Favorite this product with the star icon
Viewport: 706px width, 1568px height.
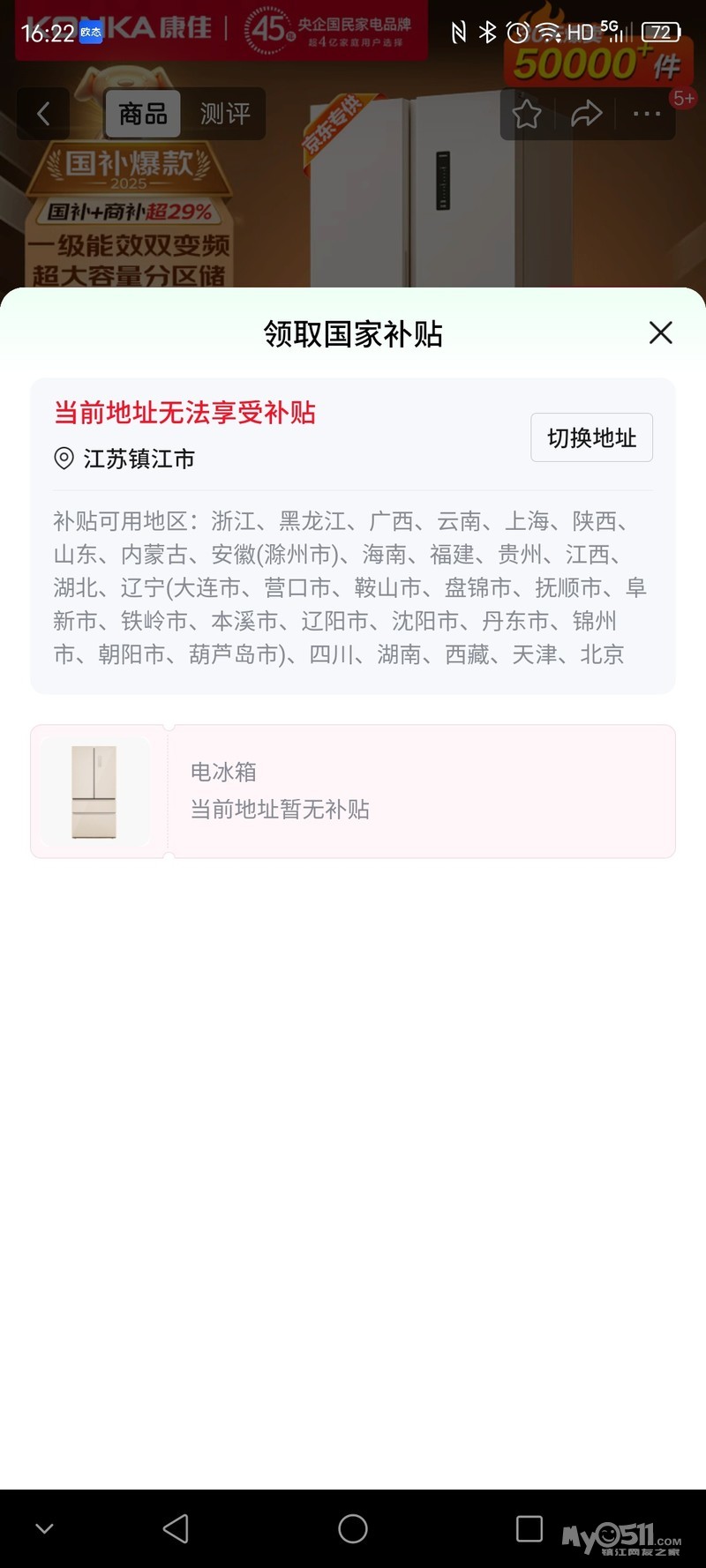pyautogui.click(x=527, y=114)
